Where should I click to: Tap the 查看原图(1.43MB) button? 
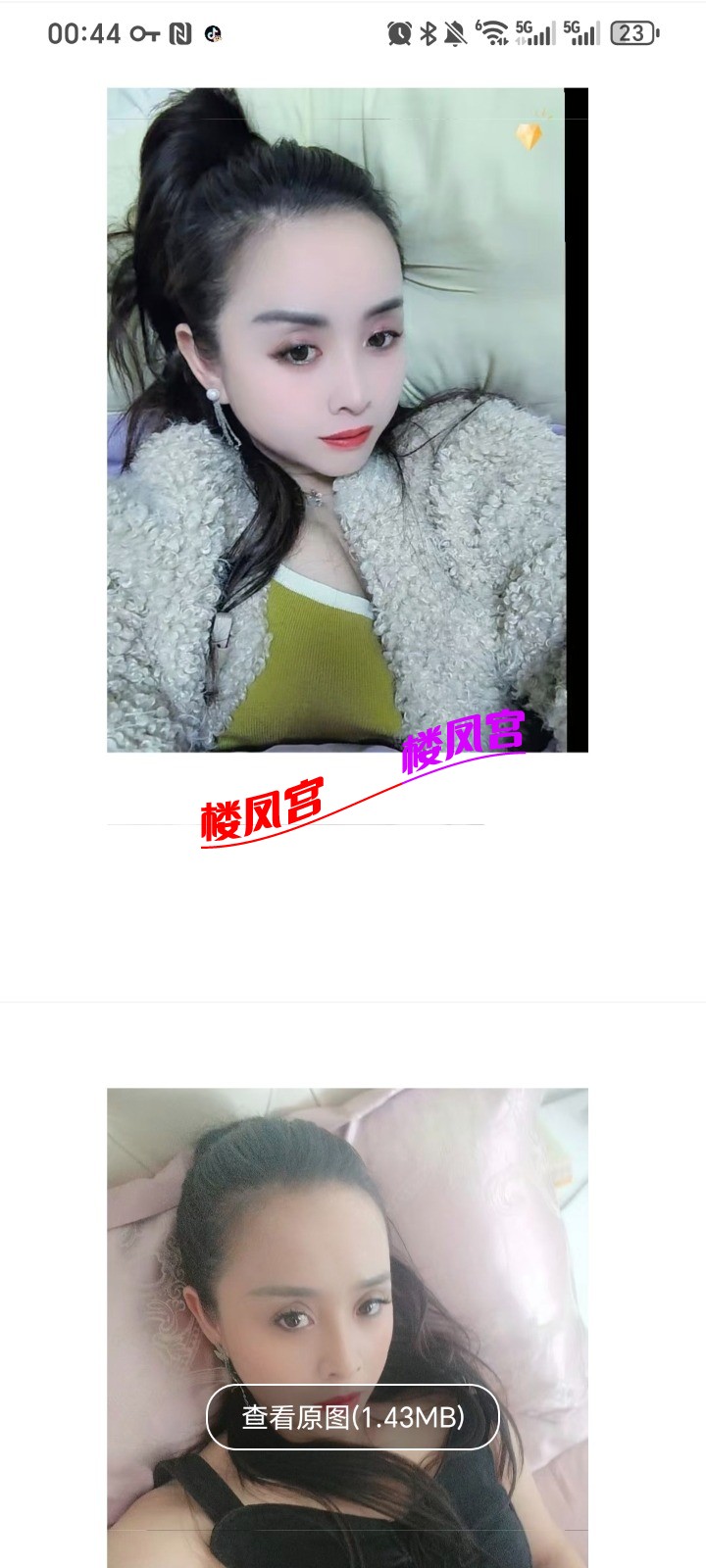point(353,1417)
